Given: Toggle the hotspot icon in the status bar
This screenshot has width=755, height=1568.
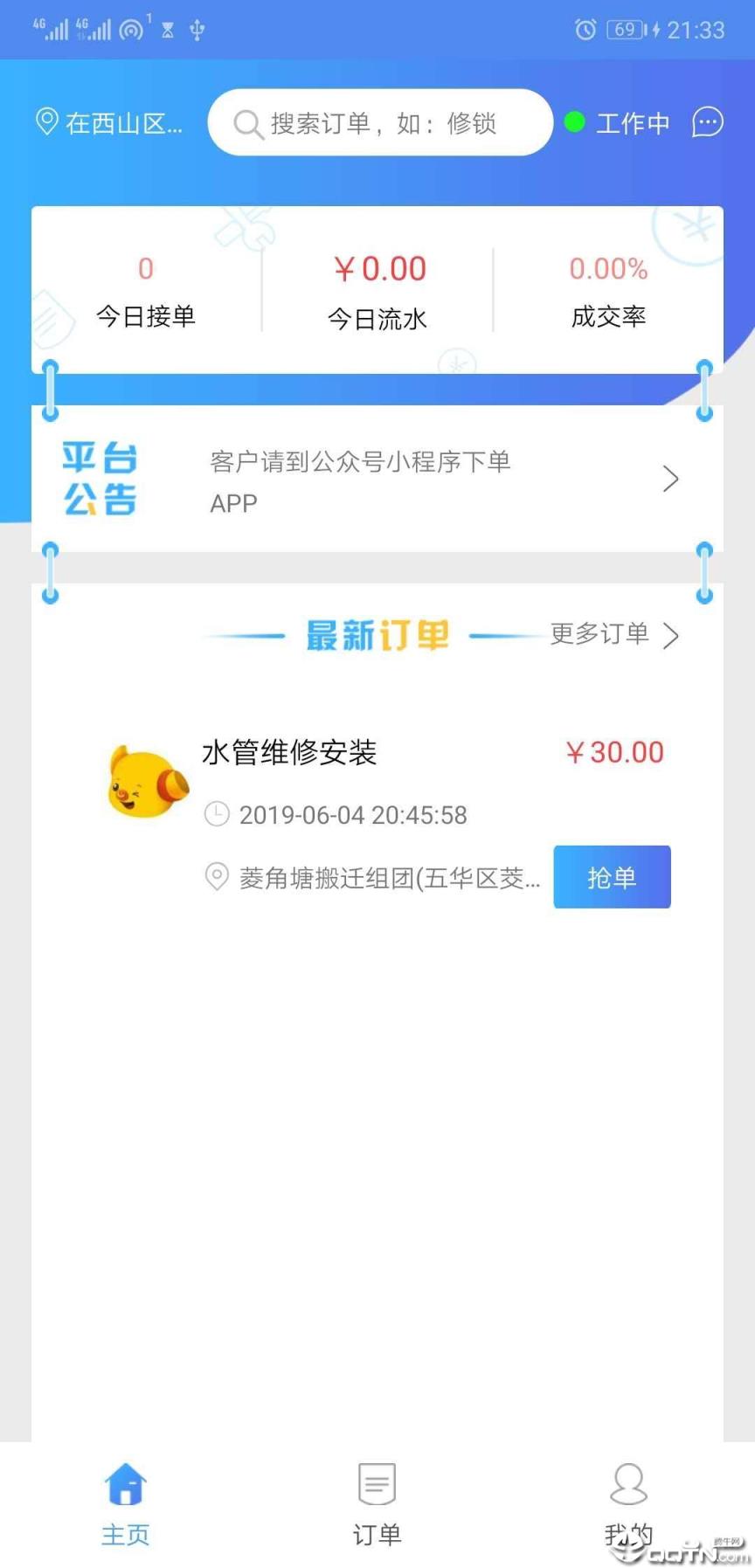Looking at the screenshot, I should pos(130,27).
